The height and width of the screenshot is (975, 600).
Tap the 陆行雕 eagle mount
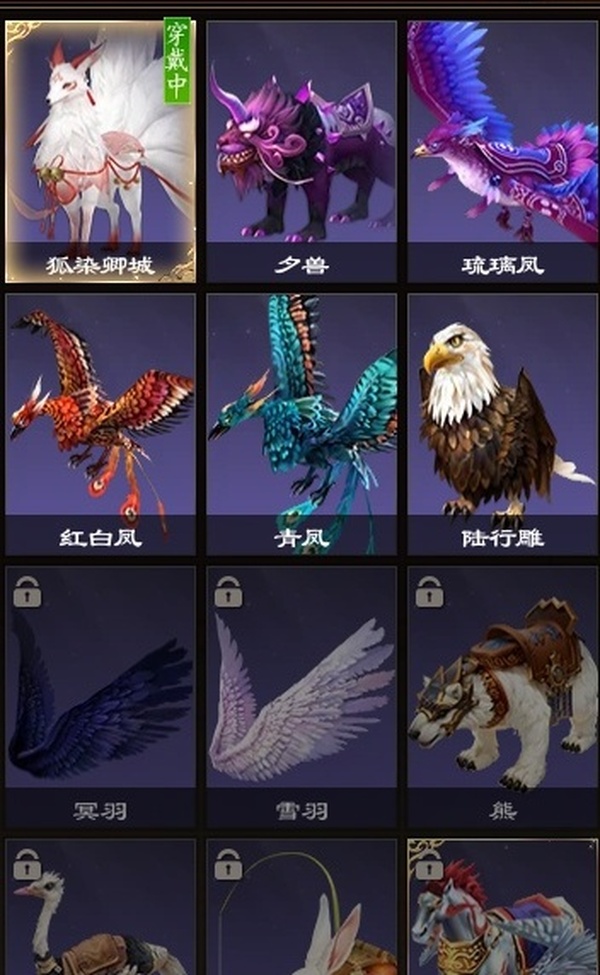coord(502,423)
